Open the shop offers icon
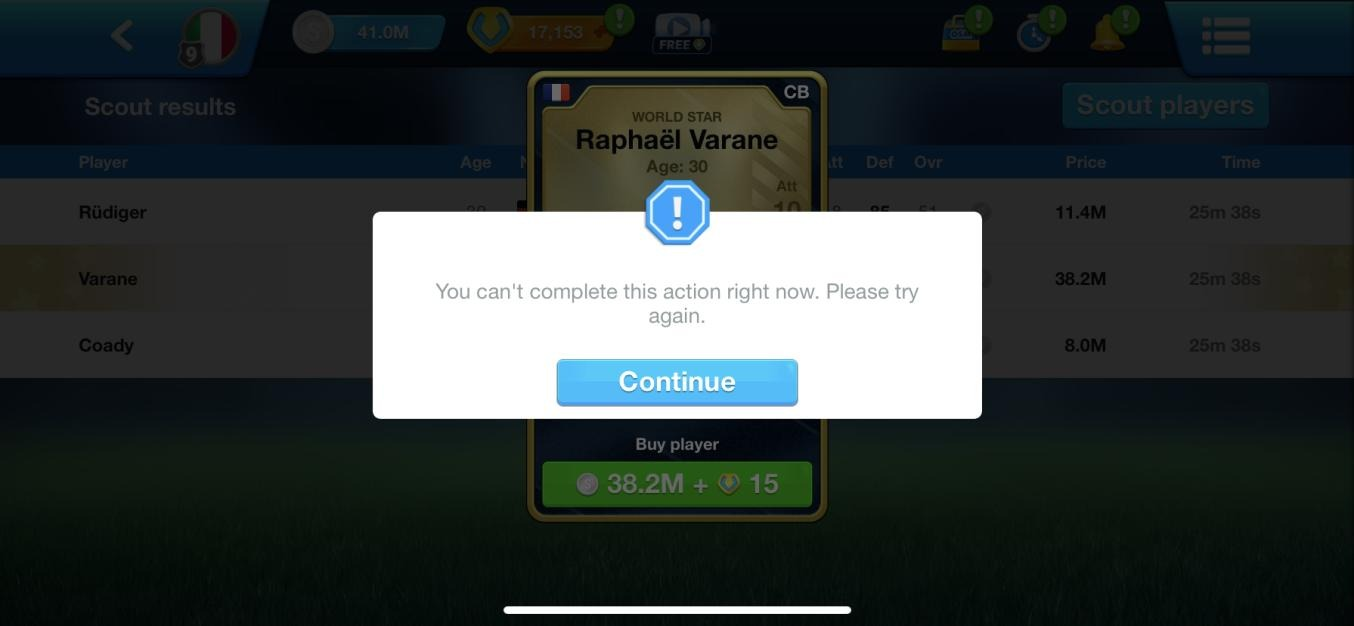The height and width of the screenshot is (626, 1354). tap(960, 34)
